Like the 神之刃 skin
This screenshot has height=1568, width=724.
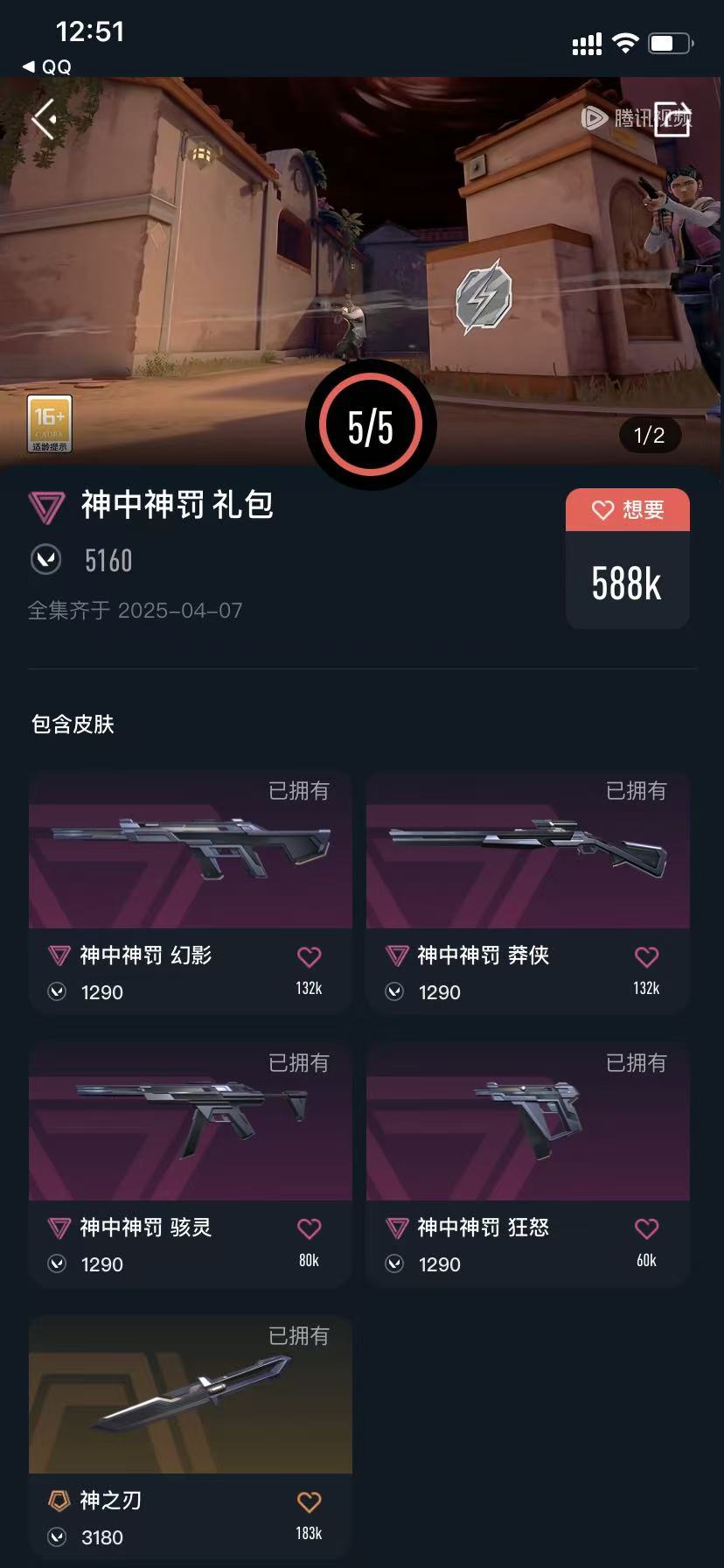[x=310, y=1502]
